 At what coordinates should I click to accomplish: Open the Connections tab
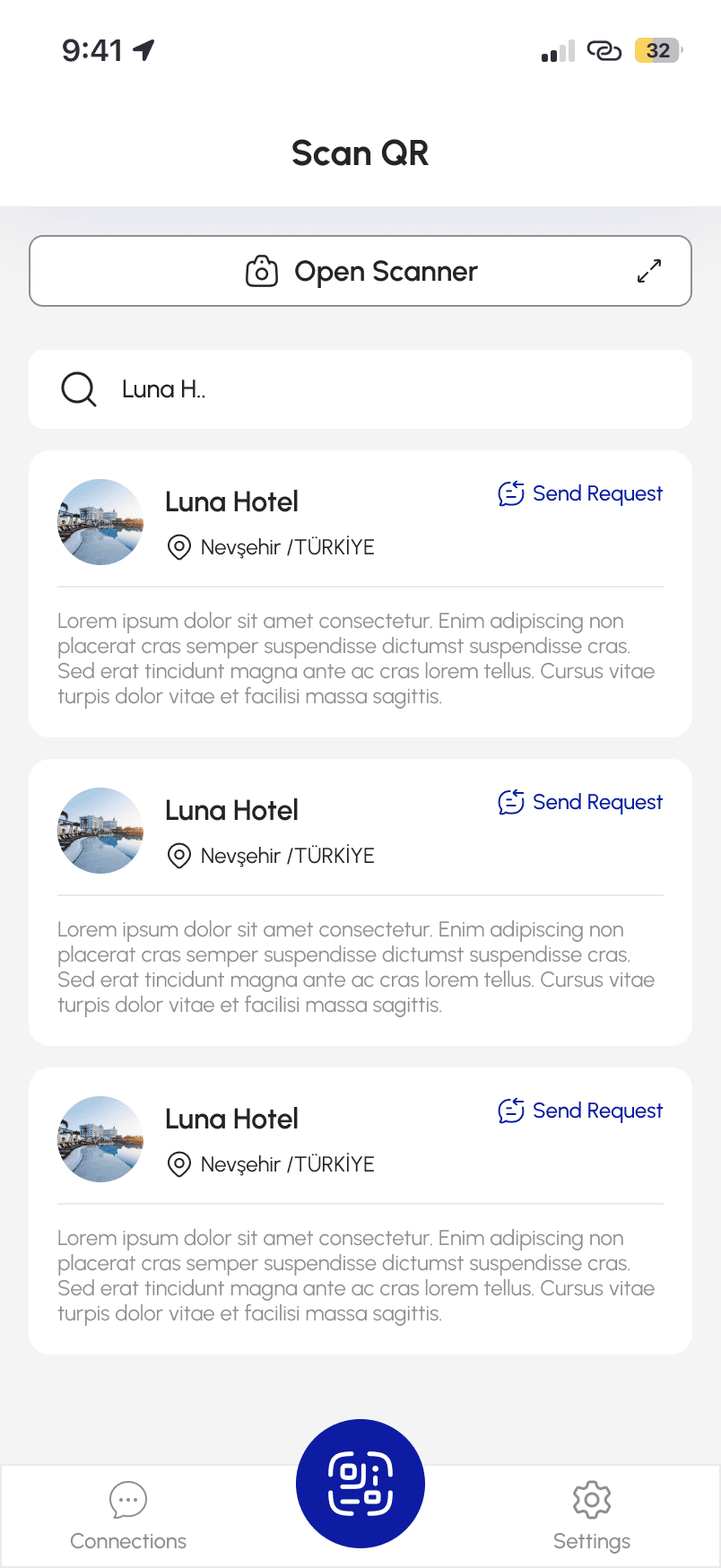click(x=128, y=1517)
